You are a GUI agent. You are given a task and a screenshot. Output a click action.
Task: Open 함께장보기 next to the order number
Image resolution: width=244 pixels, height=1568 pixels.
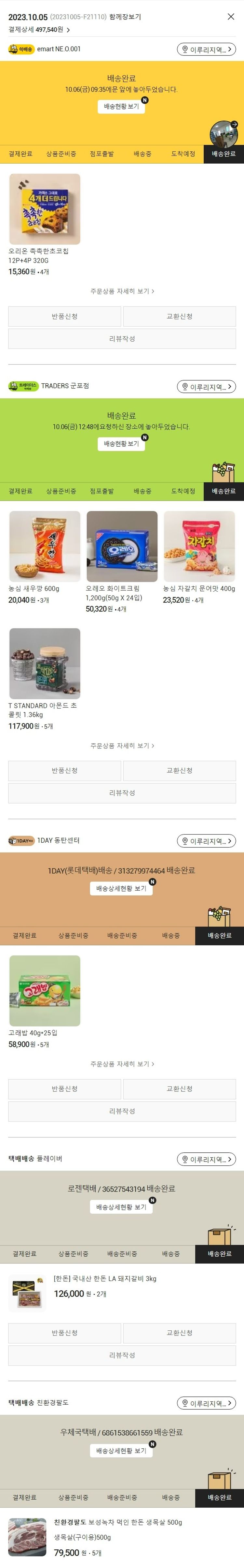click(125, 17)
